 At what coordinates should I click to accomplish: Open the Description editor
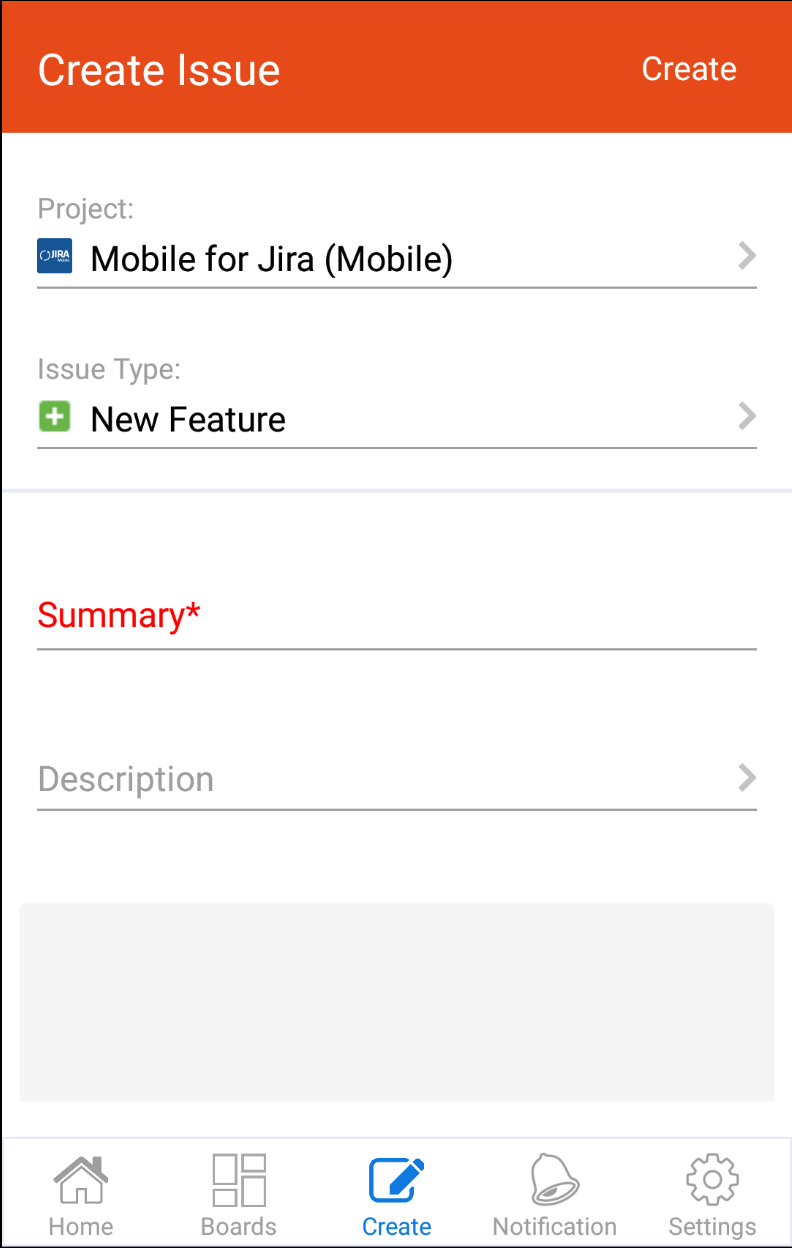396,779
